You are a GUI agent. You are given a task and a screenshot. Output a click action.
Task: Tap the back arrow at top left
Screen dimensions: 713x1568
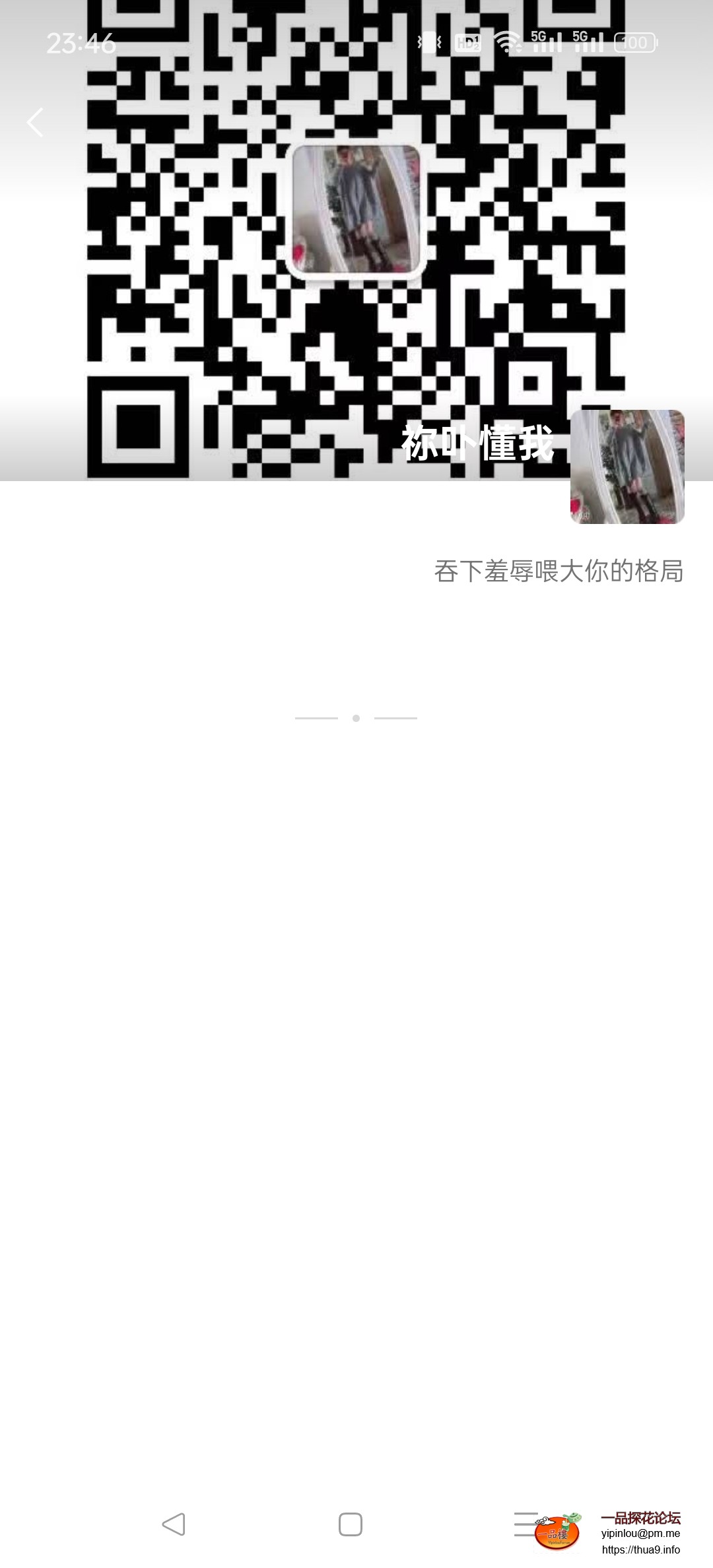coord(34,122)
